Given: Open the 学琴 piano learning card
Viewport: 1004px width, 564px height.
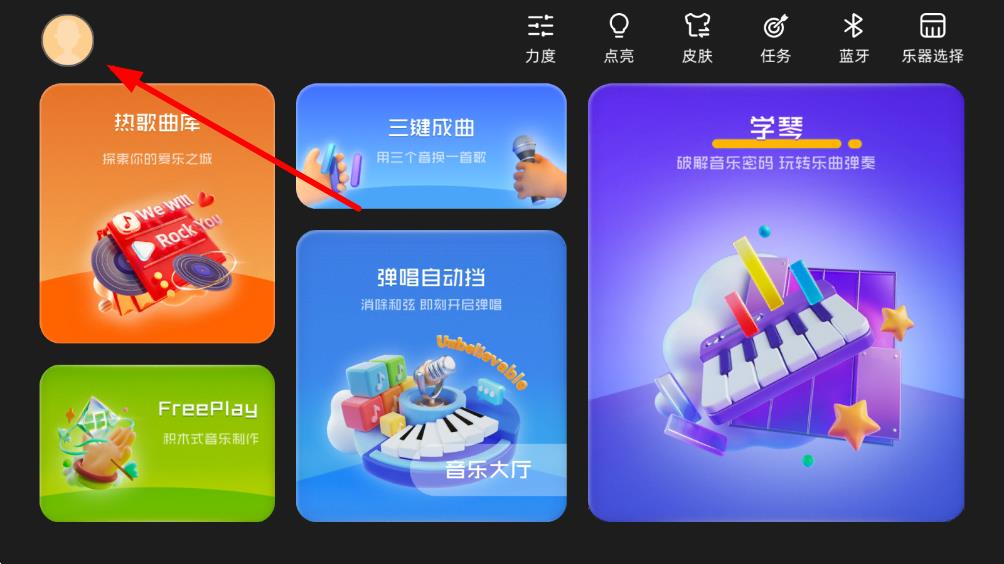Looking at the screenshot, I should click(776, 302).
